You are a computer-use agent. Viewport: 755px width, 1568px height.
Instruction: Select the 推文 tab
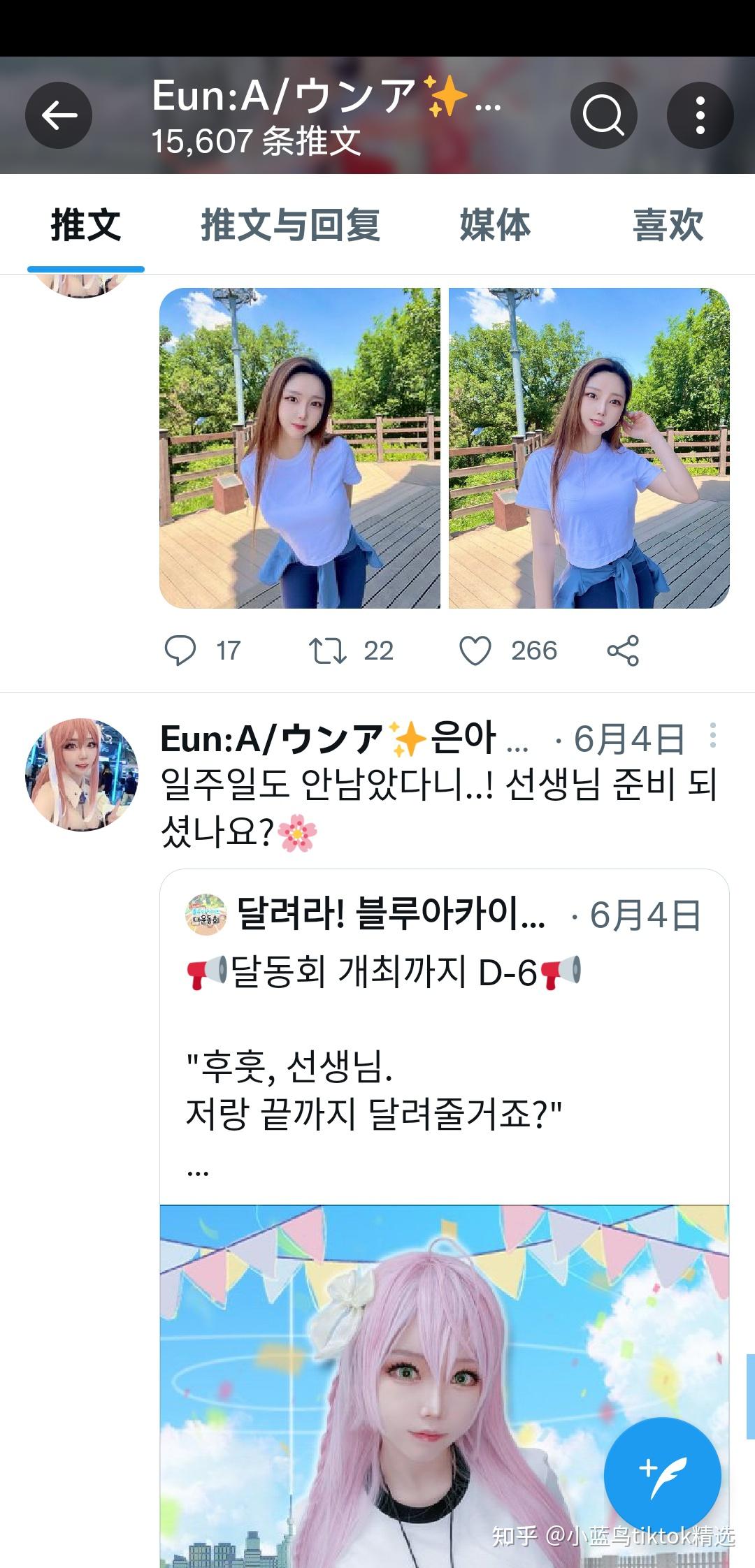click(86, 225)
